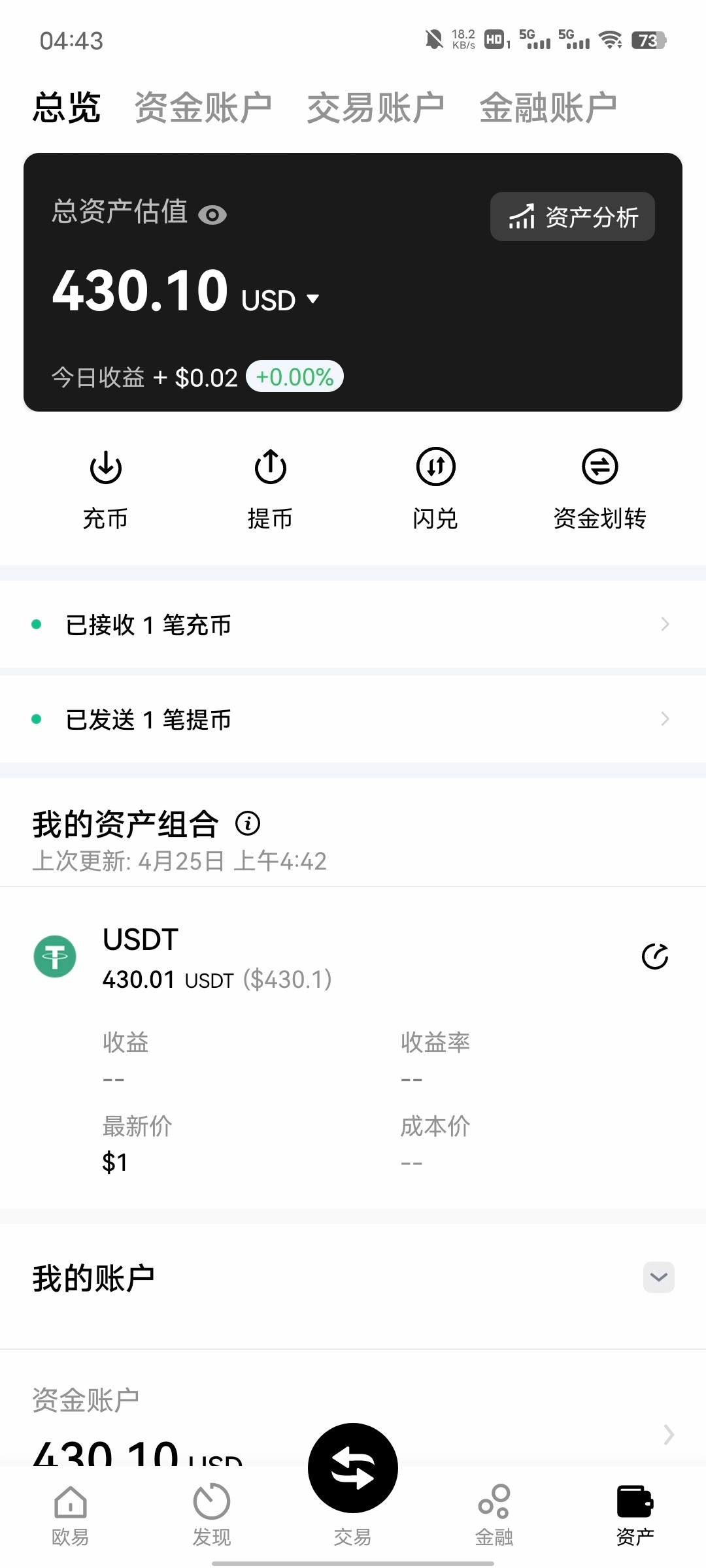Switch to the 交易账户 tab
The width and height of the screenshot is (706, 1568).
375,108
